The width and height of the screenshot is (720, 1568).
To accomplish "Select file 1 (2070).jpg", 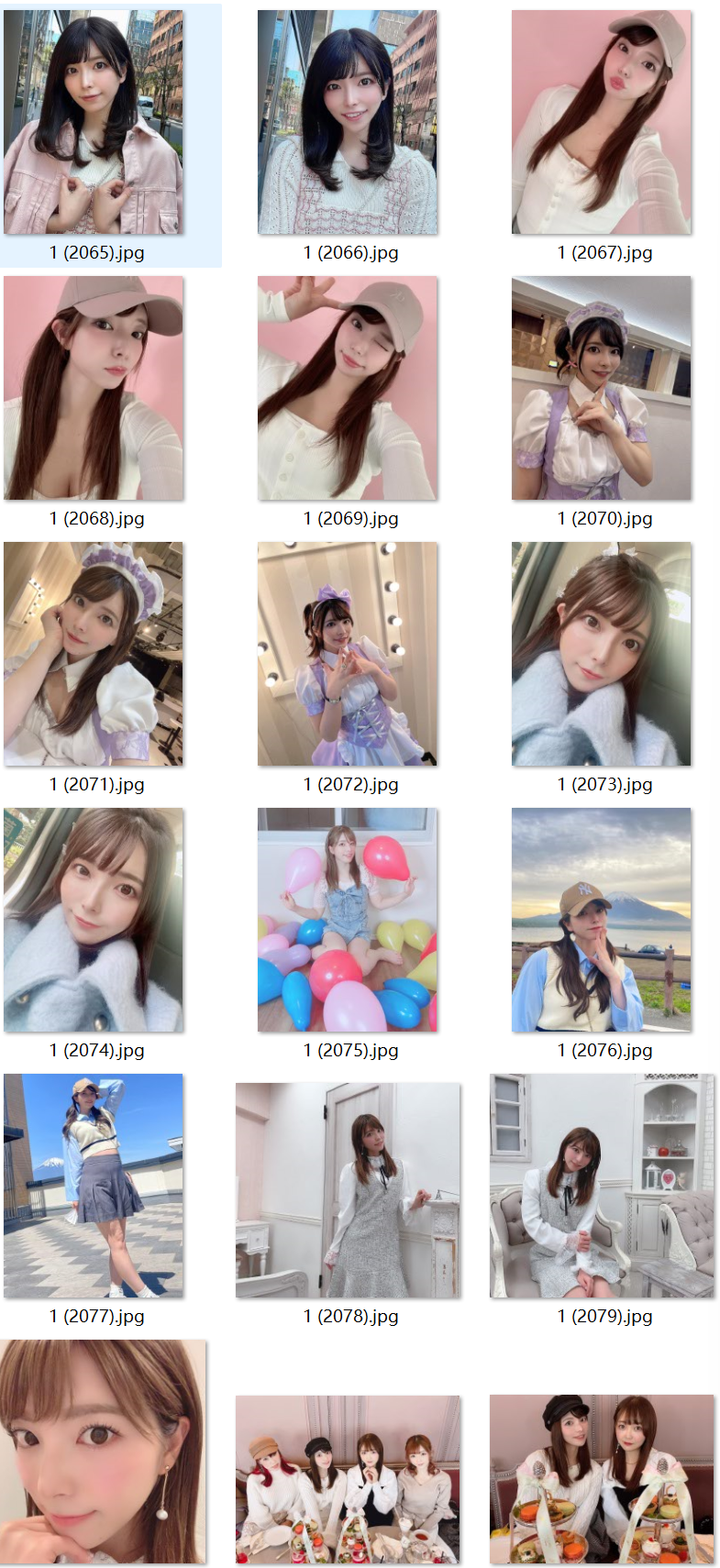I will click(602, 388).
